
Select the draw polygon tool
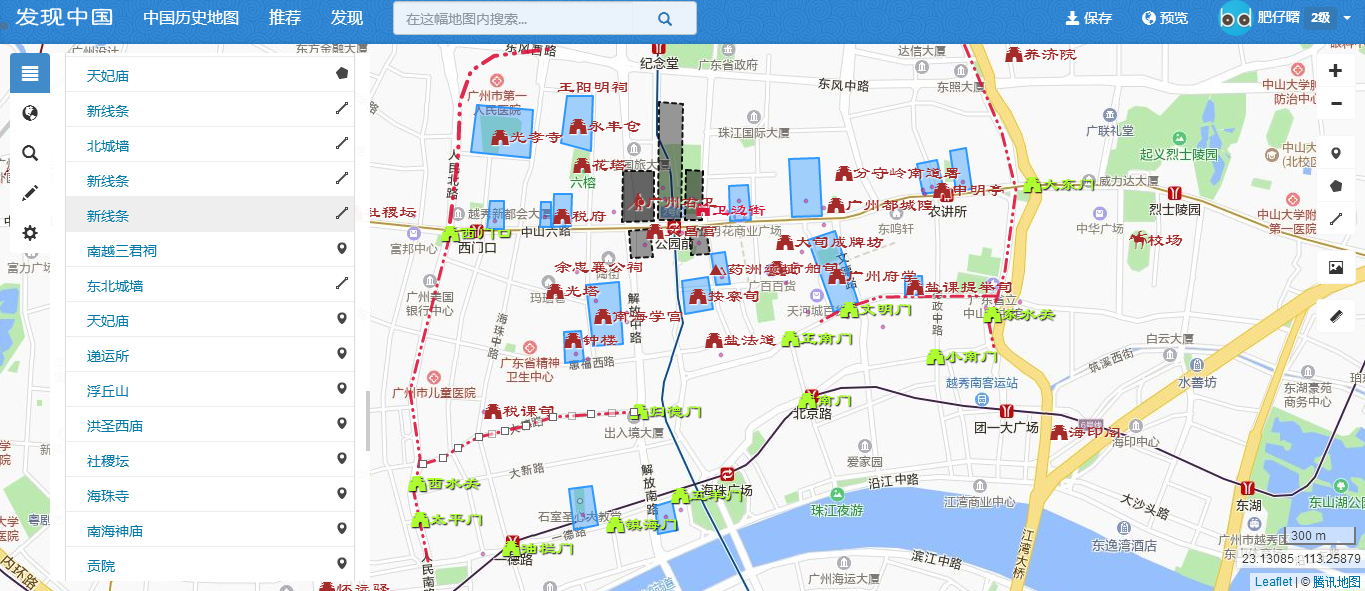point(1336,186)
